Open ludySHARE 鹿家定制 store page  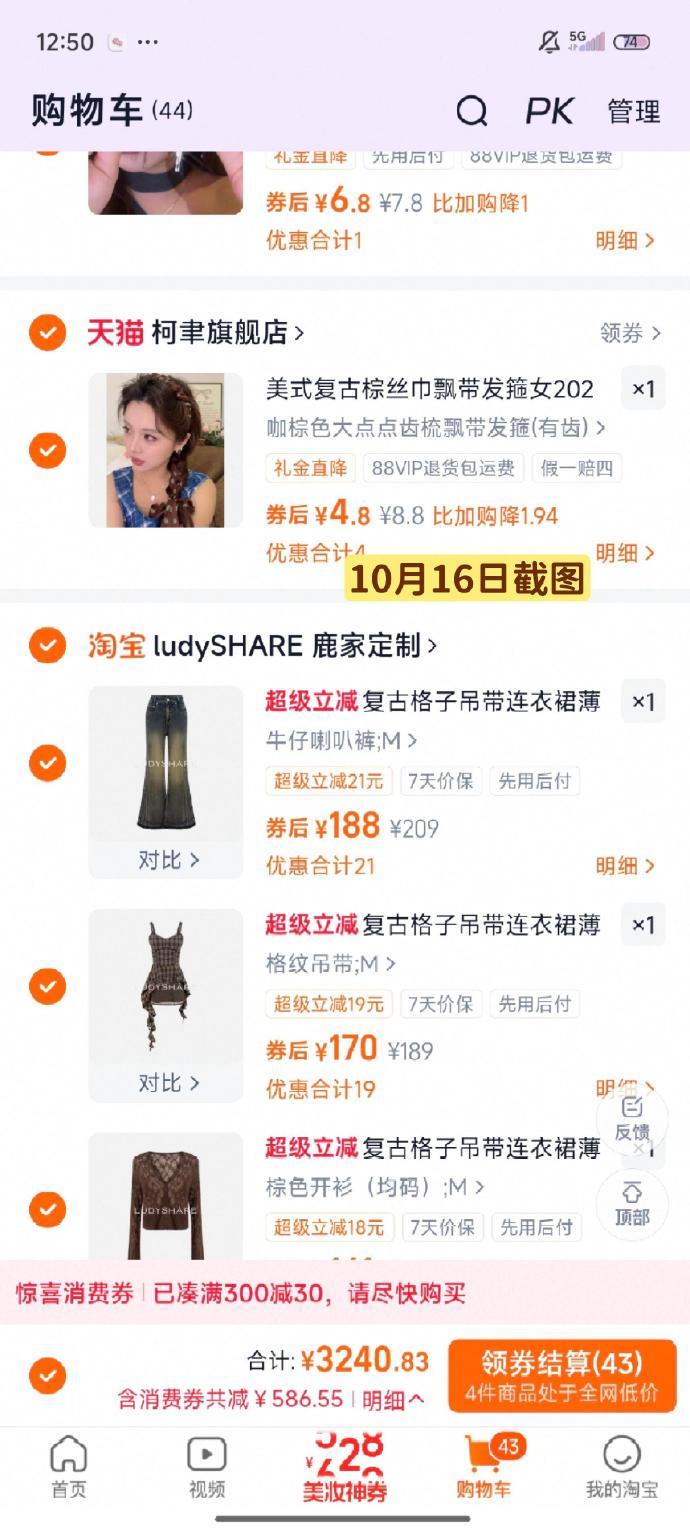pos(295,646)
